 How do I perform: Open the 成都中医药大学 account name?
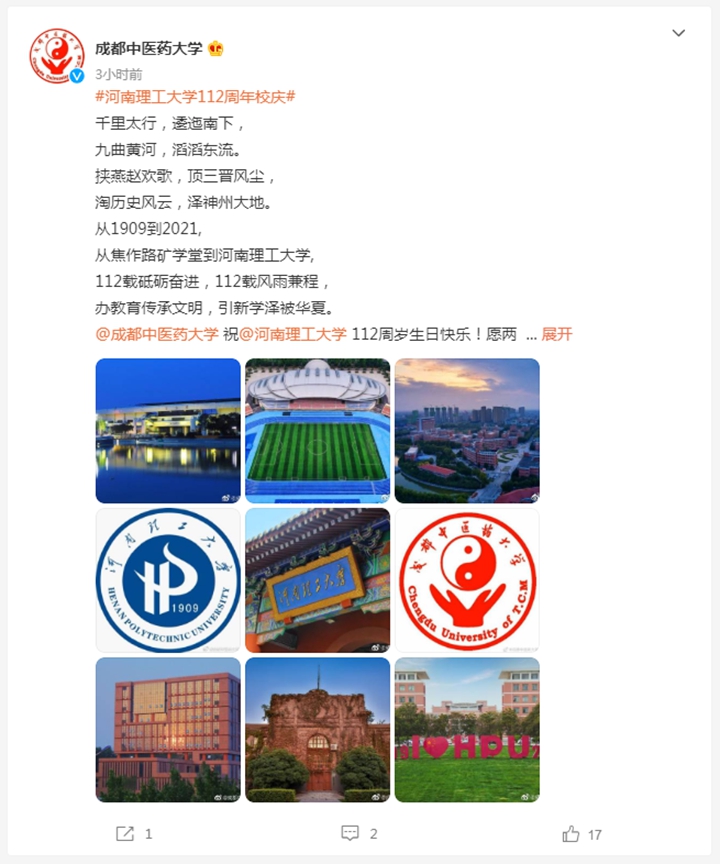[148, 48]
